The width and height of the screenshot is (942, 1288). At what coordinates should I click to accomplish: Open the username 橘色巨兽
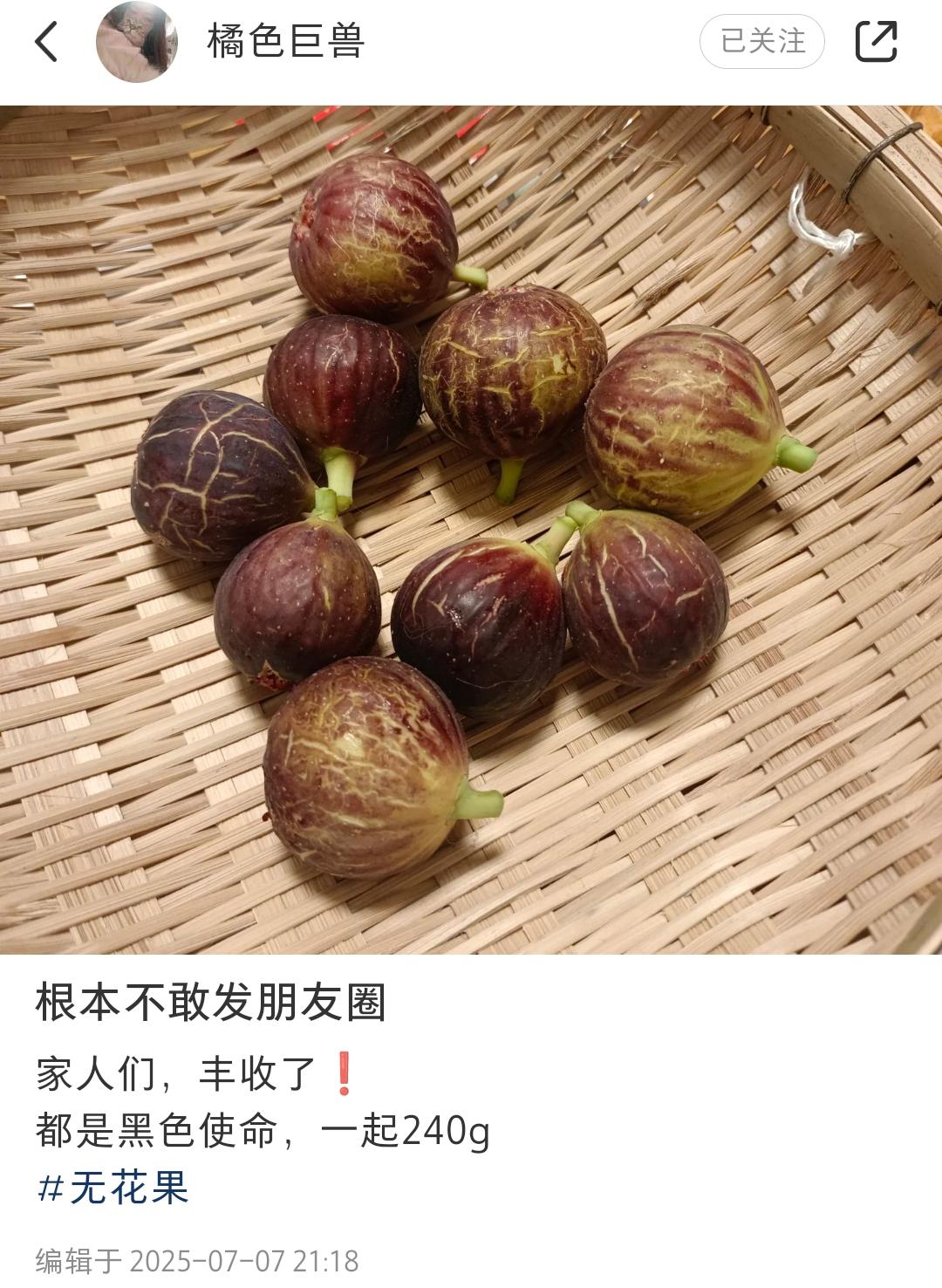pos(285,41)
